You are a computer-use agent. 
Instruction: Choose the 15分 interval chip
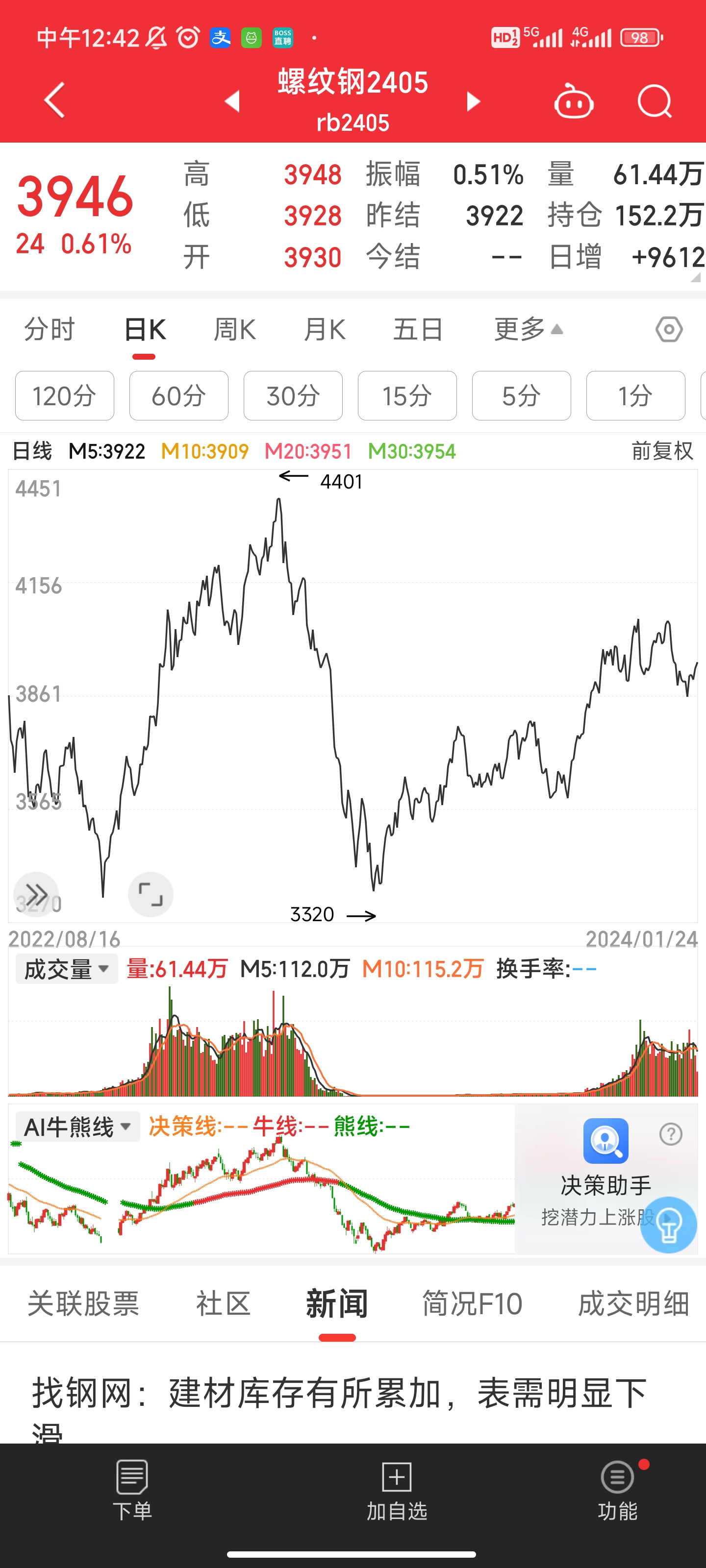pos(407,395)
